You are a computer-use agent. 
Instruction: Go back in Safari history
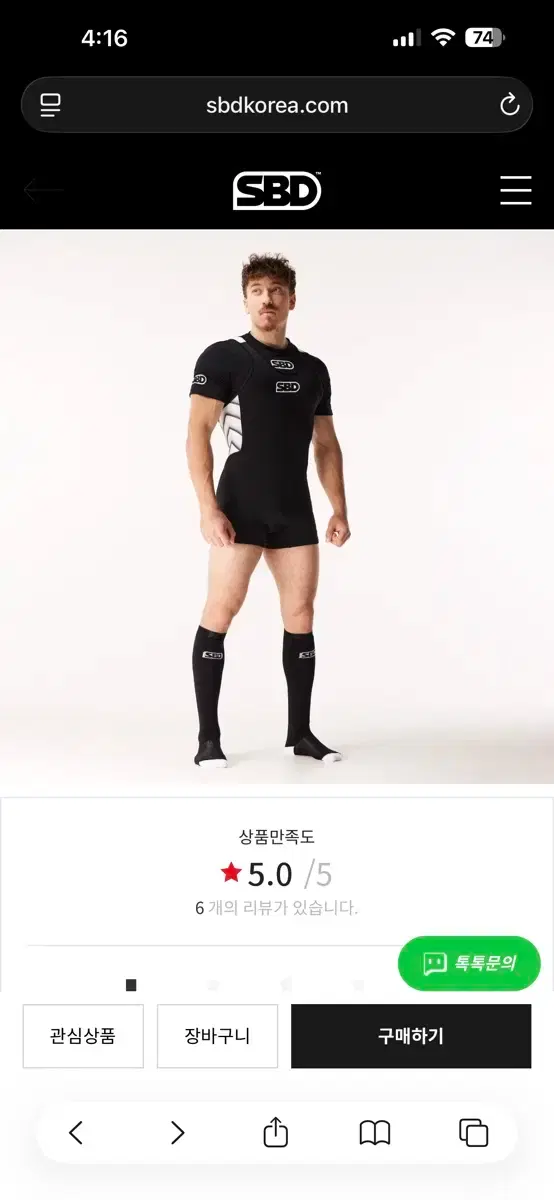pos(76,1132)
